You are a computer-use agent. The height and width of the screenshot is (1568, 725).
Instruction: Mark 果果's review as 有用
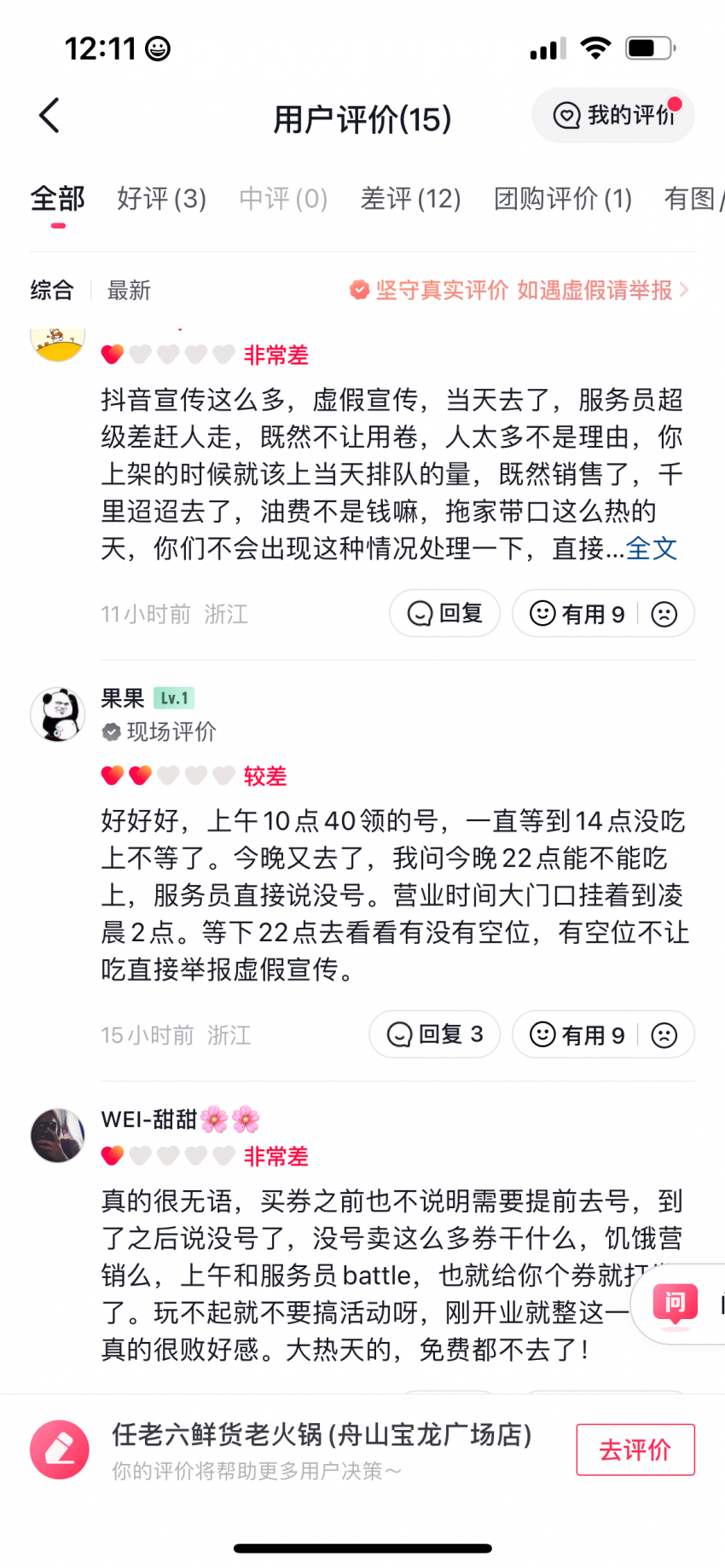click(578, 1034)
